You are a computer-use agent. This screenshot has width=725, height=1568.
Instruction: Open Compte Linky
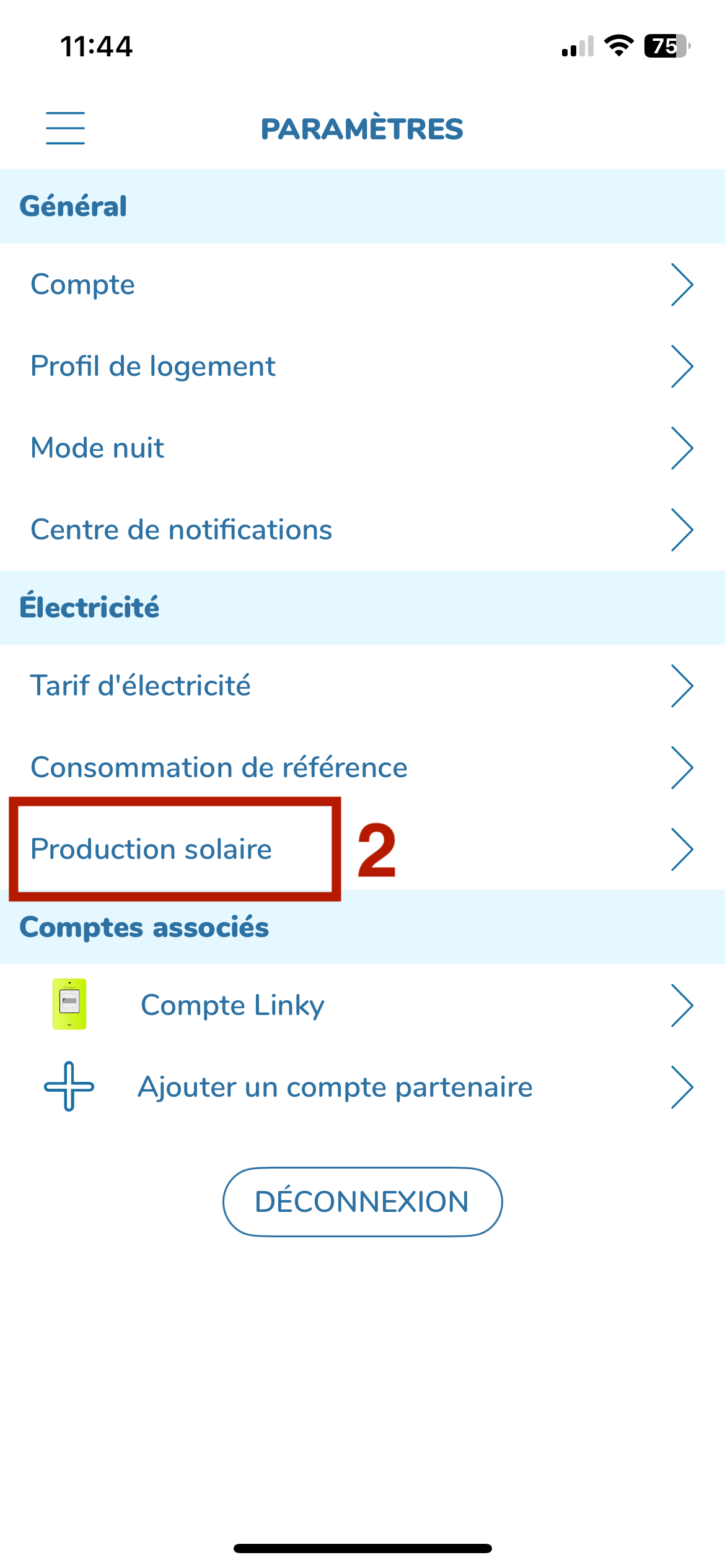coord(362,1005)
